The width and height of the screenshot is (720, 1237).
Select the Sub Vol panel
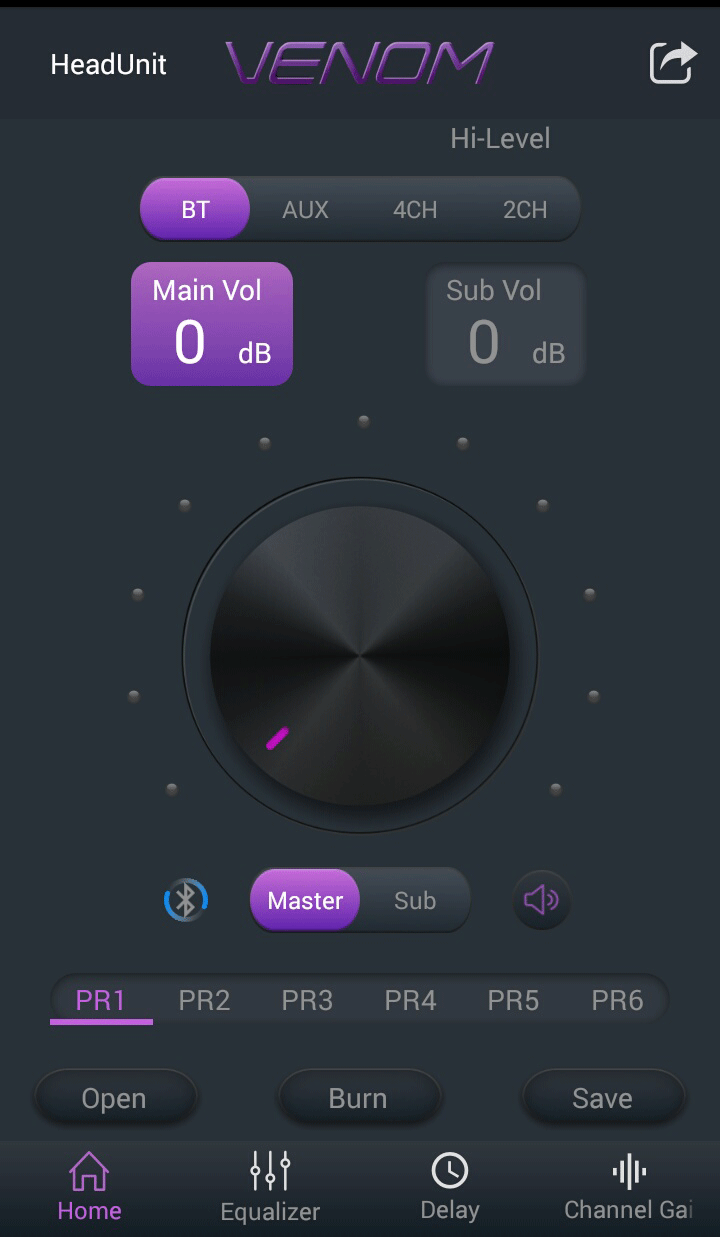point(506,324)
